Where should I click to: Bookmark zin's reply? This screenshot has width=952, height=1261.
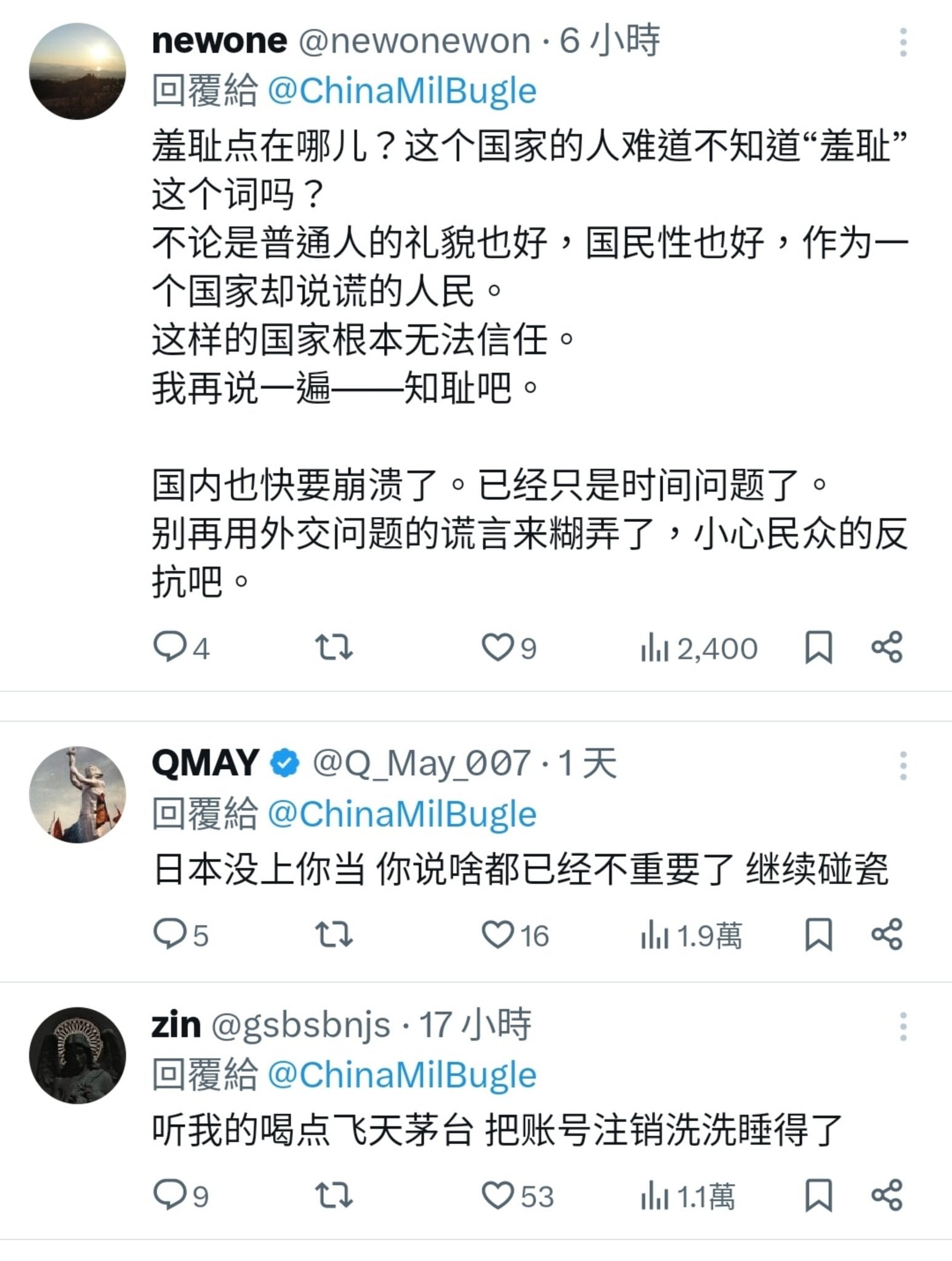click(818, 1196)
